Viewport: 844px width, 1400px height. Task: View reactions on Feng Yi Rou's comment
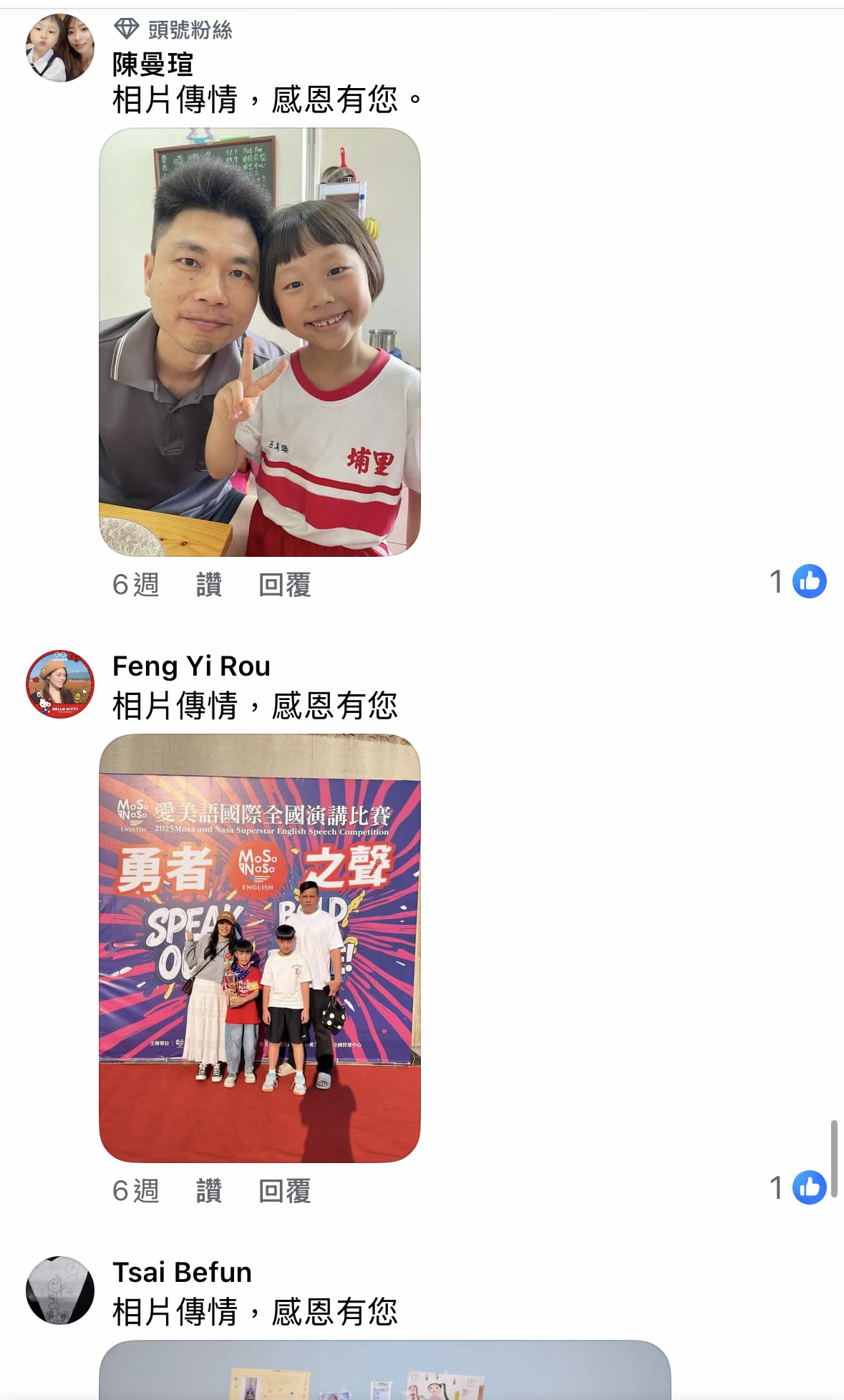click(x=797, y=1187)
